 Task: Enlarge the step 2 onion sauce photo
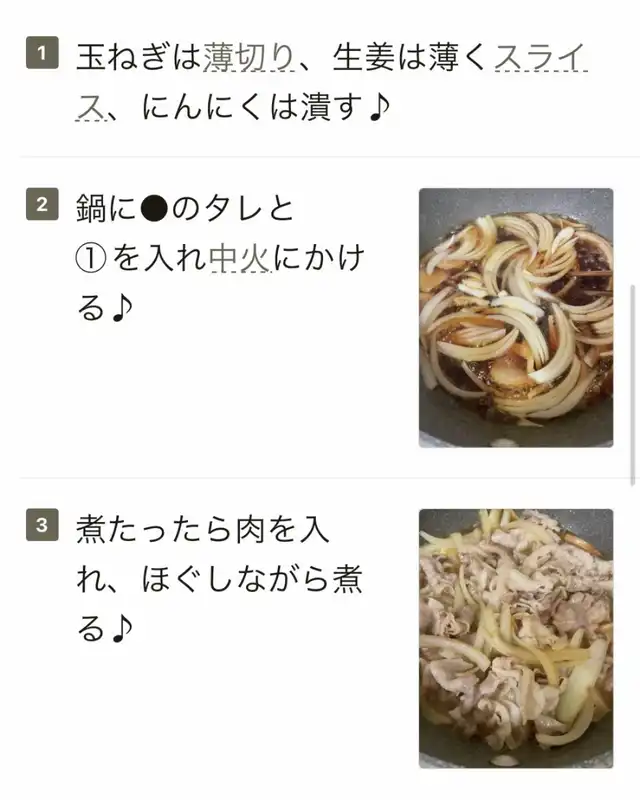515,317
